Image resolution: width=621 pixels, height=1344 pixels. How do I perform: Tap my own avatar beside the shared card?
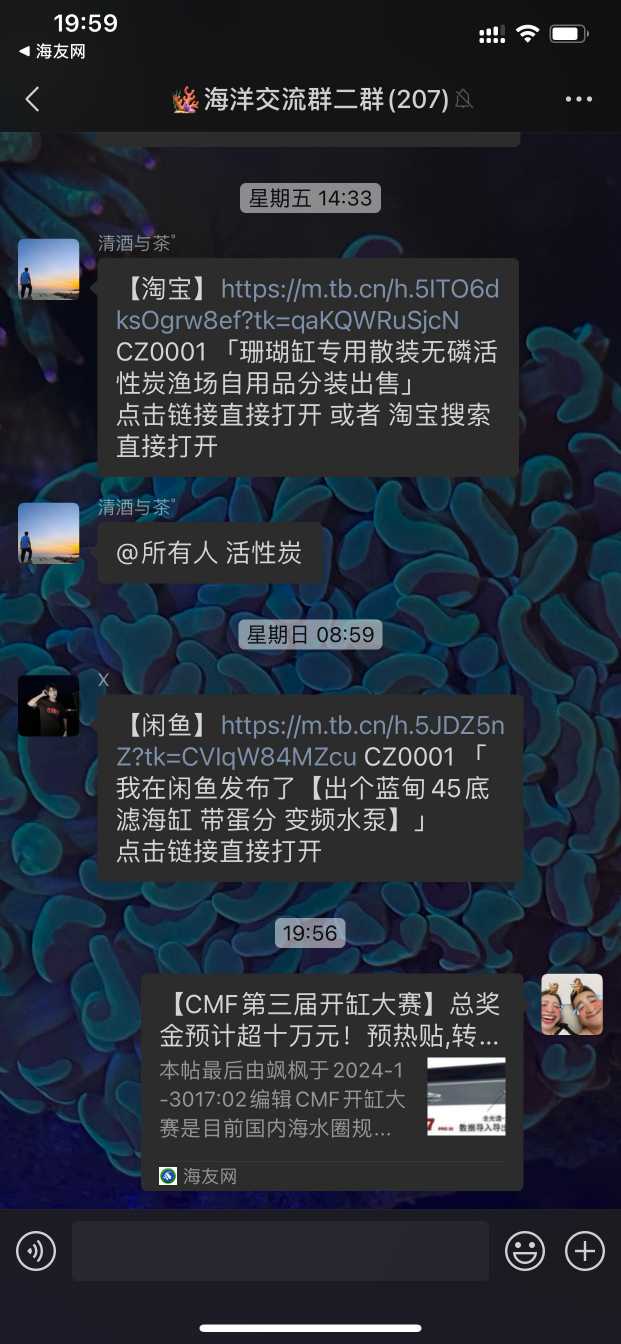coord(572,1004)
